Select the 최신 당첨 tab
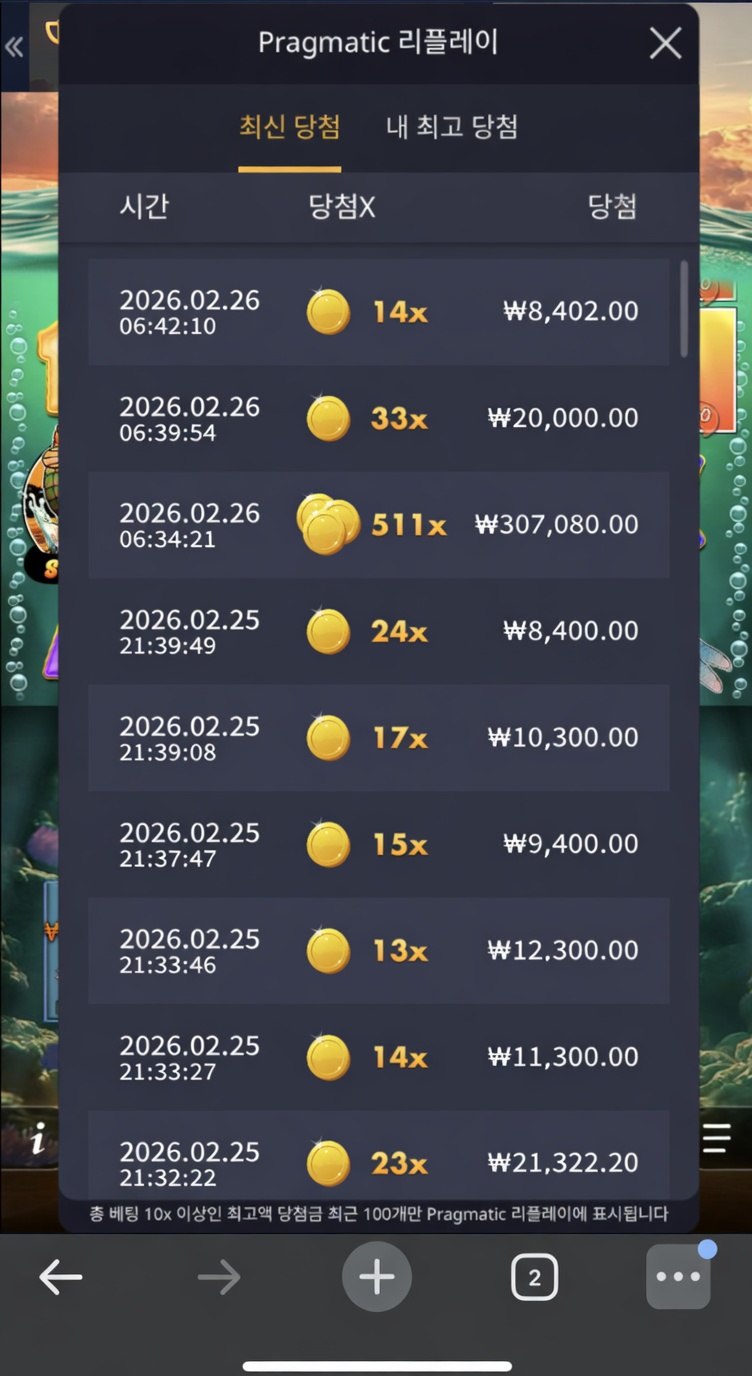 (289, 128)
